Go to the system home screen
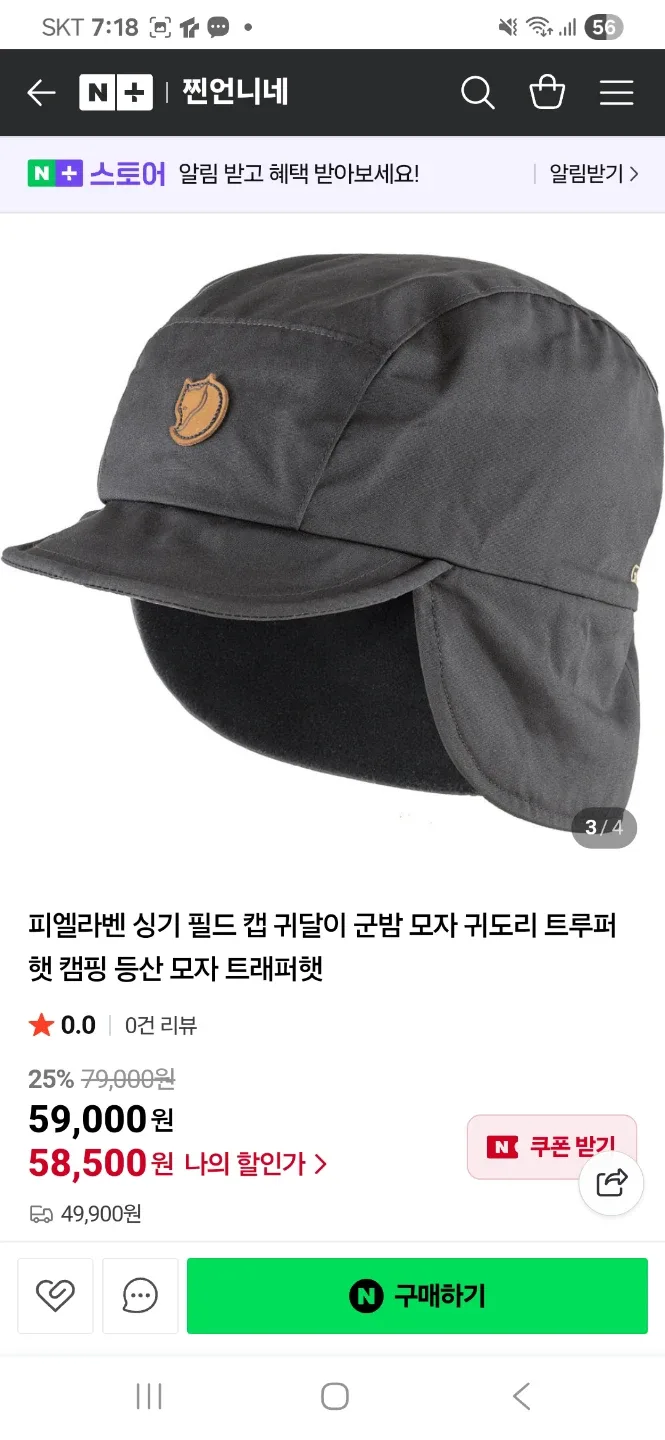This screenshot has height=1440, width=665. click(334, 1396)
